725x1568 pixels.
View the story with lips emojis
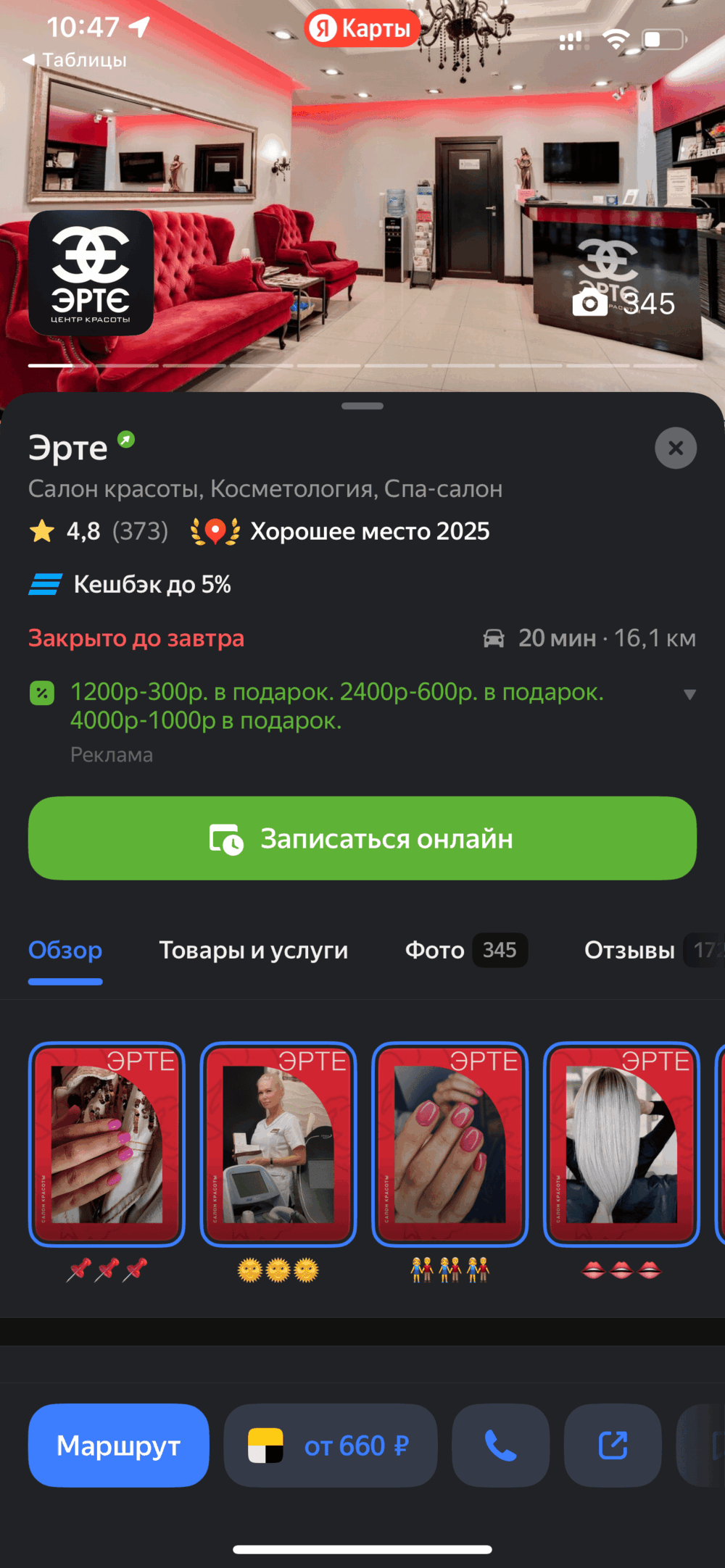click(x=621, y=1144)
